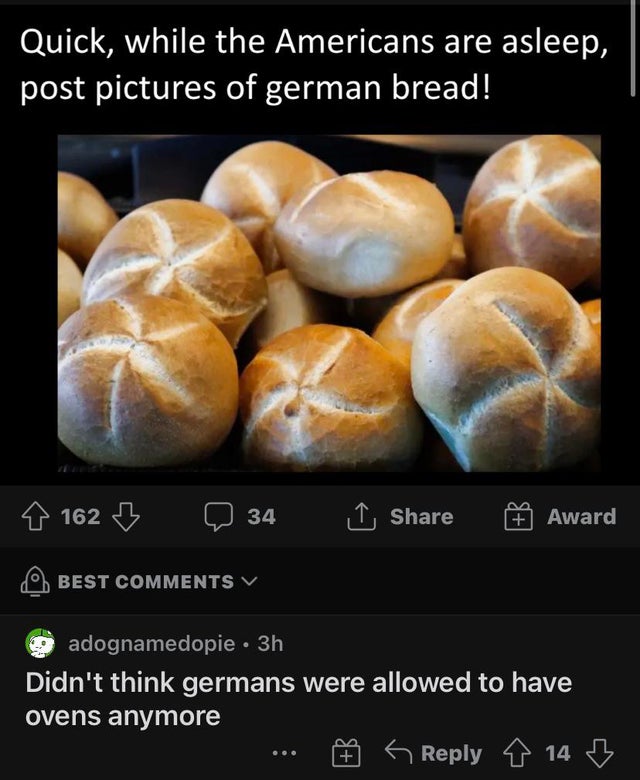The height and width of the screenshot is (780, 640).
Task: Downvote the German bread post
Action: (124, 517)
